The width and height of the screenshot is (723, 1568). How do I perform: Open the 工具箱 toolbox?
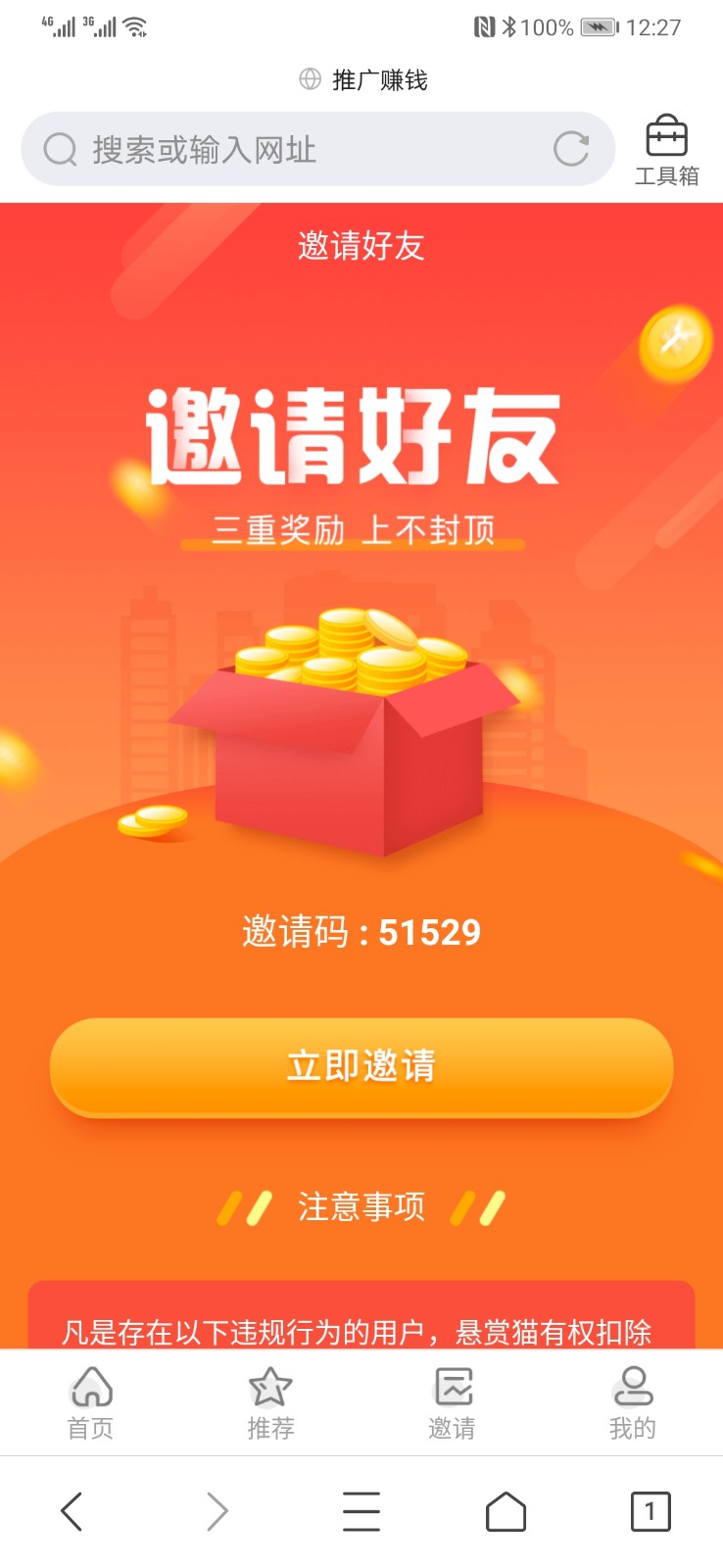tap(667, 150)
